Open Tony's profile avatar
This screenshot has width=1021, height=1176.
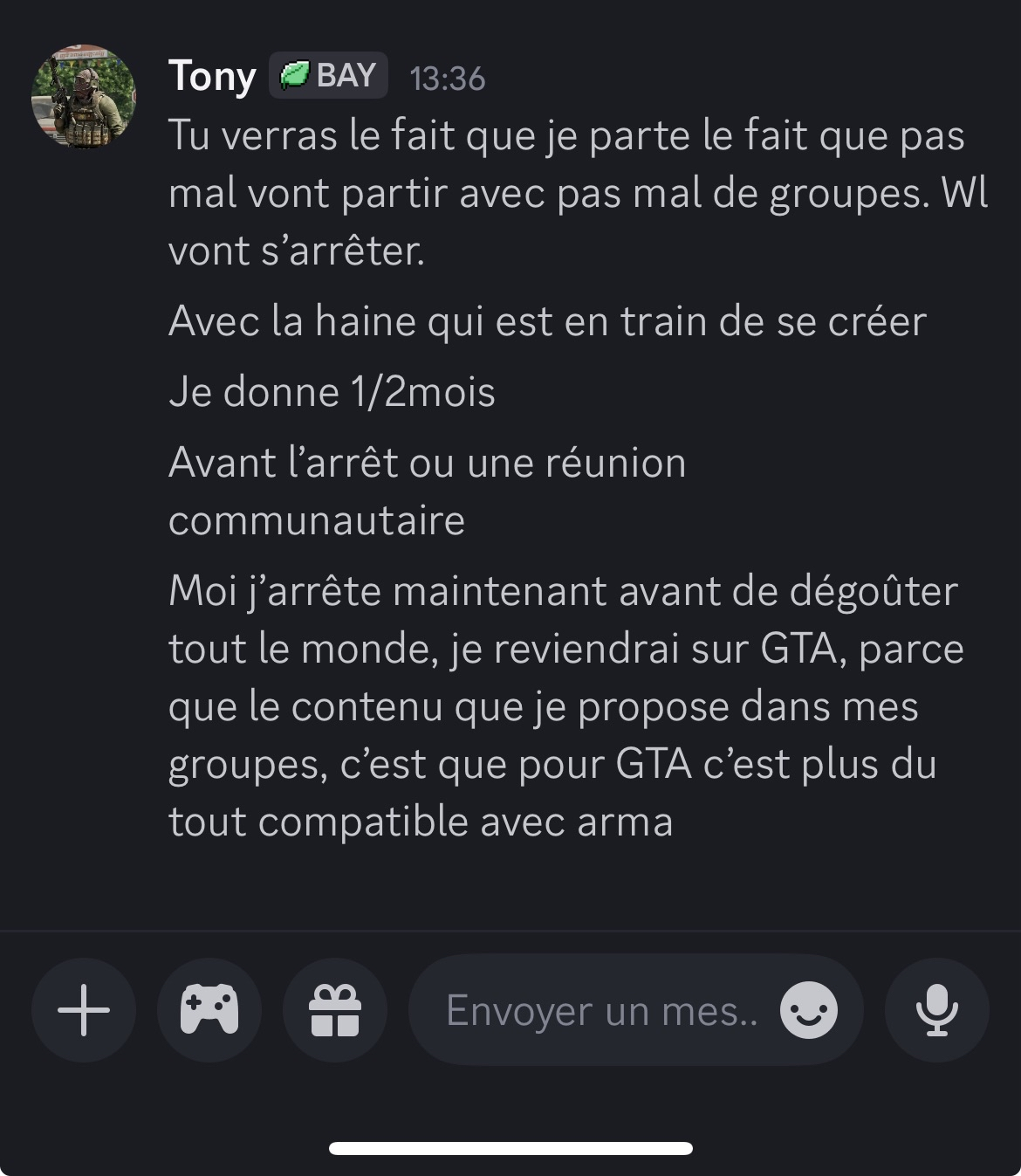tap(84, 97)
